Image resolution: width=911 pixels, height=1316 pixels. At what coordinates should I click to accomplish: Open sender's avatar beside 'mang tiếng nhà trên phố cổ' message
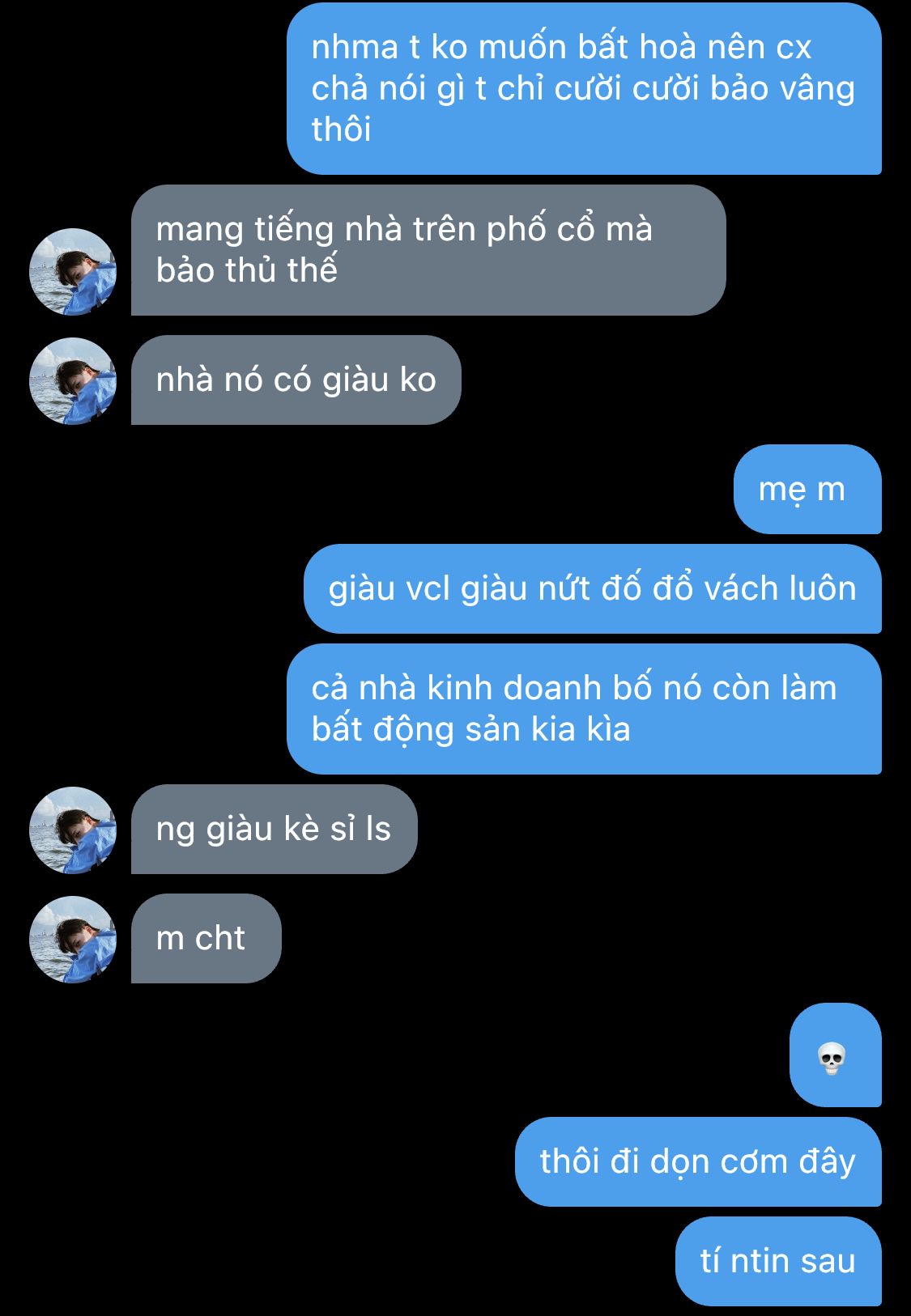(x=73, y=272)
